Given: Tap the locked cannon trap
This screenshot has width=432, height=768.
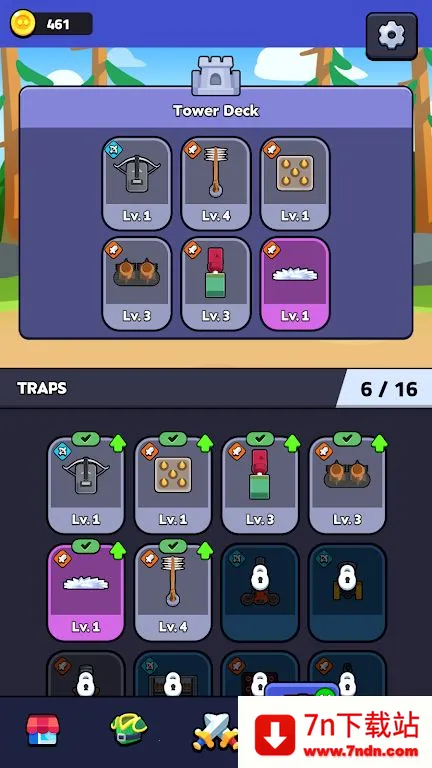Looking at the screenshot, I should (x=347, y=593).
